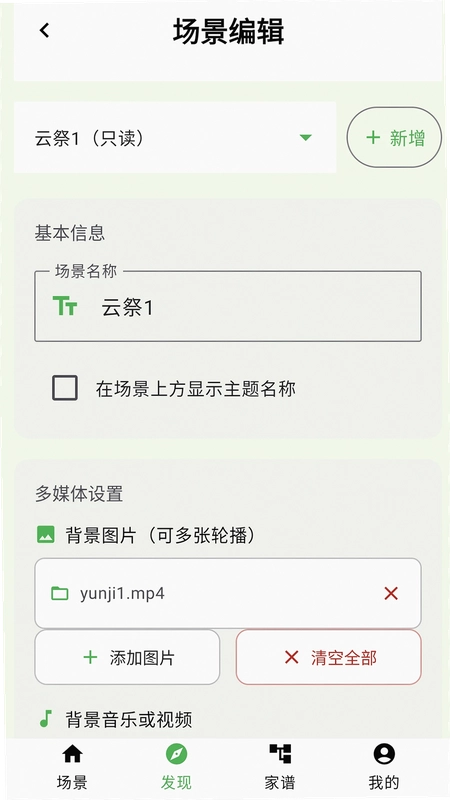Switch to the 场景 tab

72,768
